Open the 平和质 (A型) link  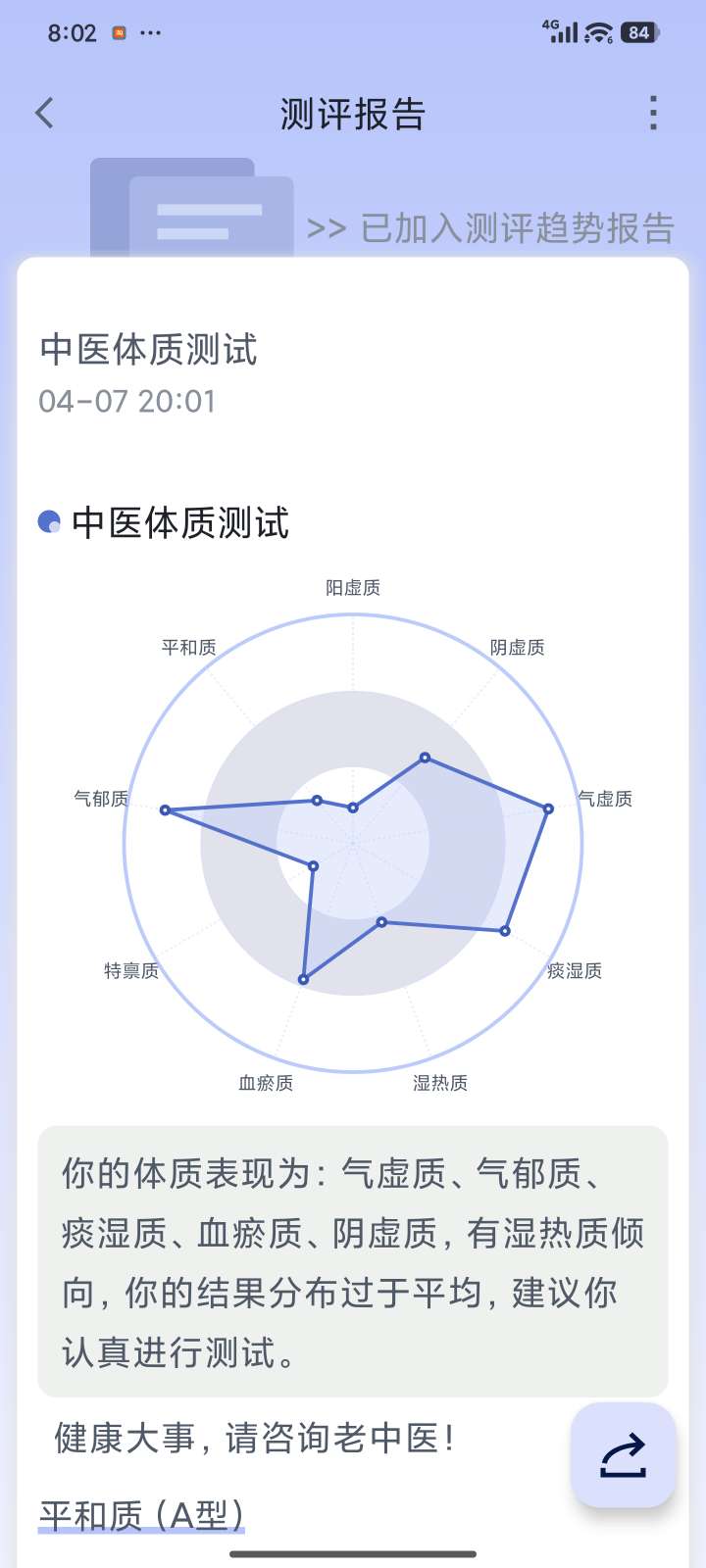click(x=142, y=1515)
